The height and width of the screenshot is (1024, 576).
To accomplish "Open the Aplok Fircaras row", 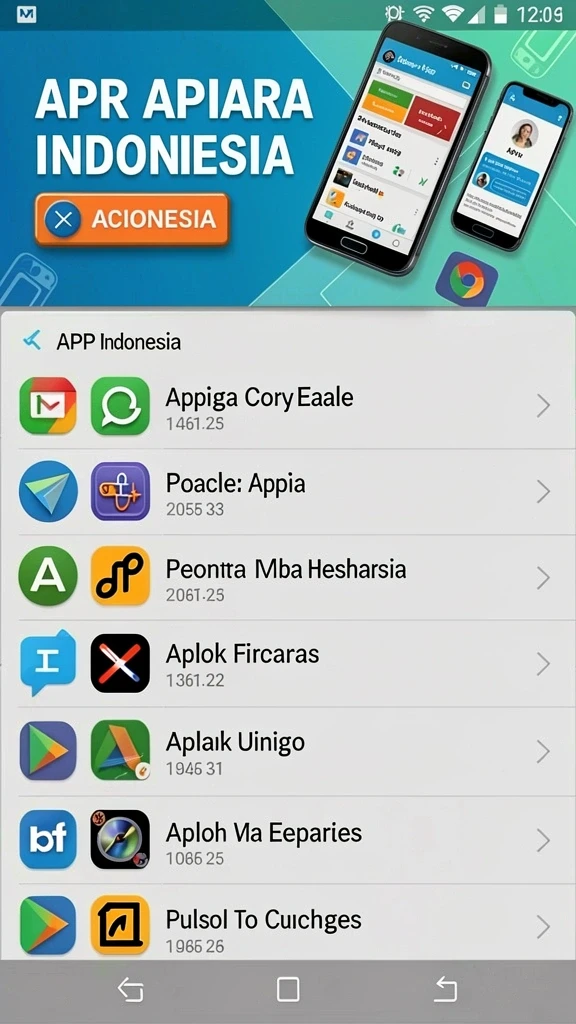I will tap(288, 664).
